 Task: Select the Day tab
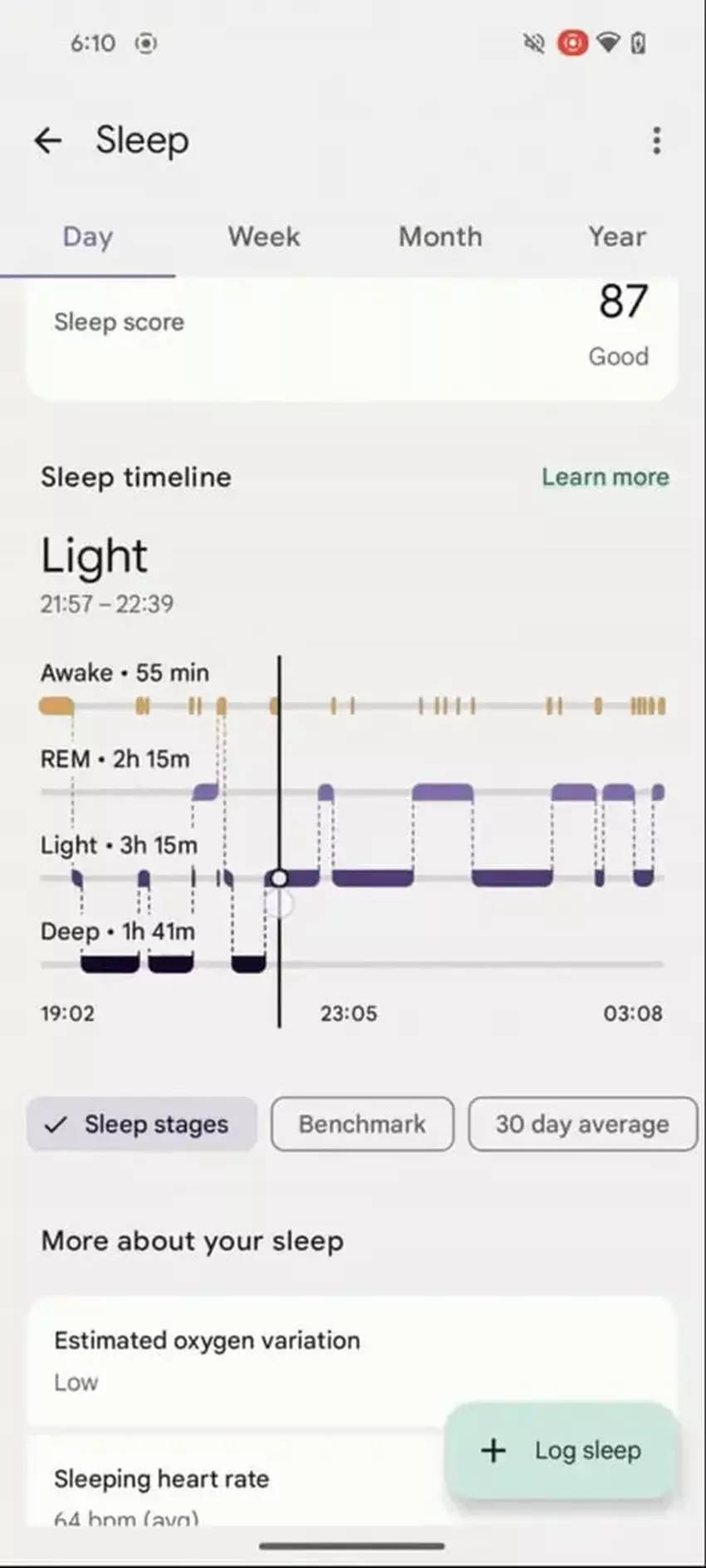pos(87,237)
